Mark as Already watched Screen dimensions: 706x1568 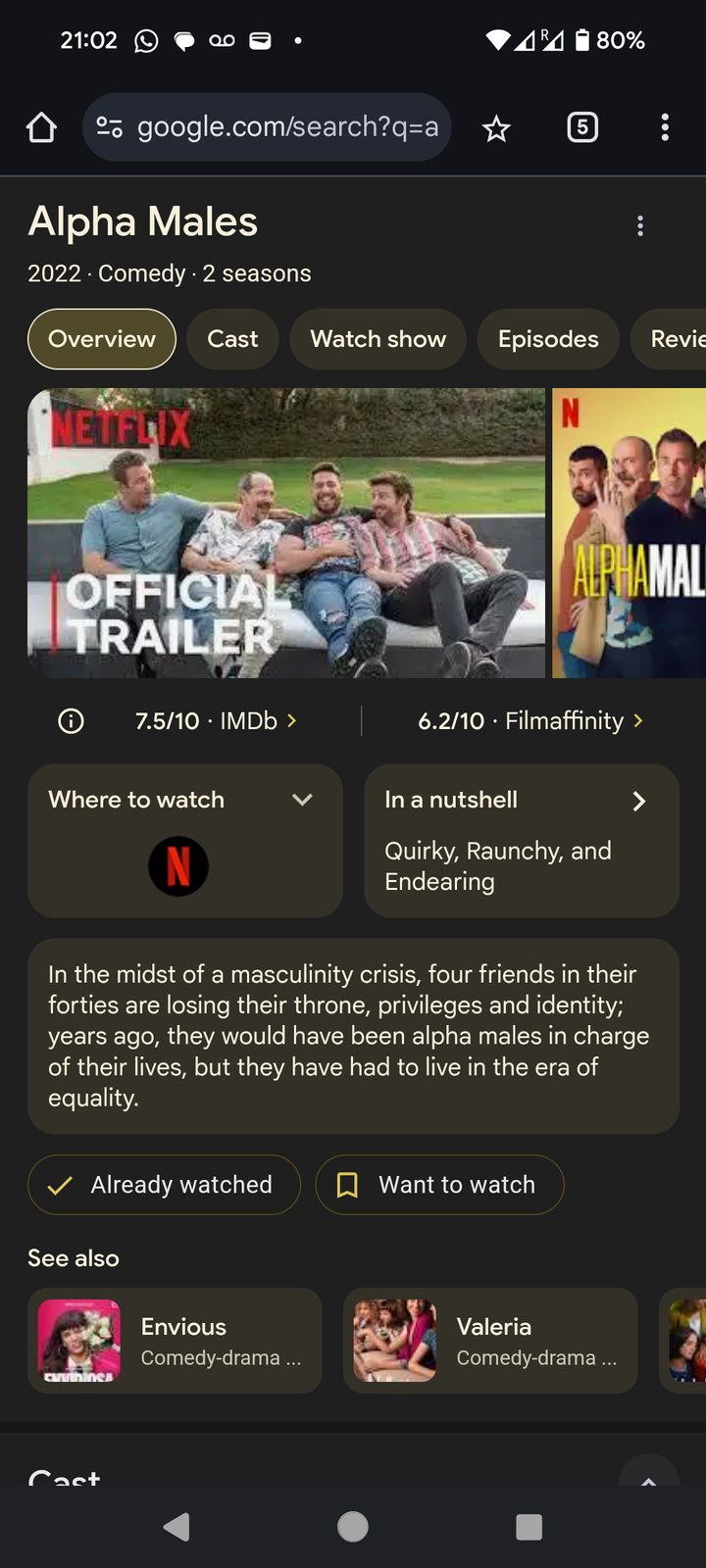pyautogui.click(x=164, y=1185)
